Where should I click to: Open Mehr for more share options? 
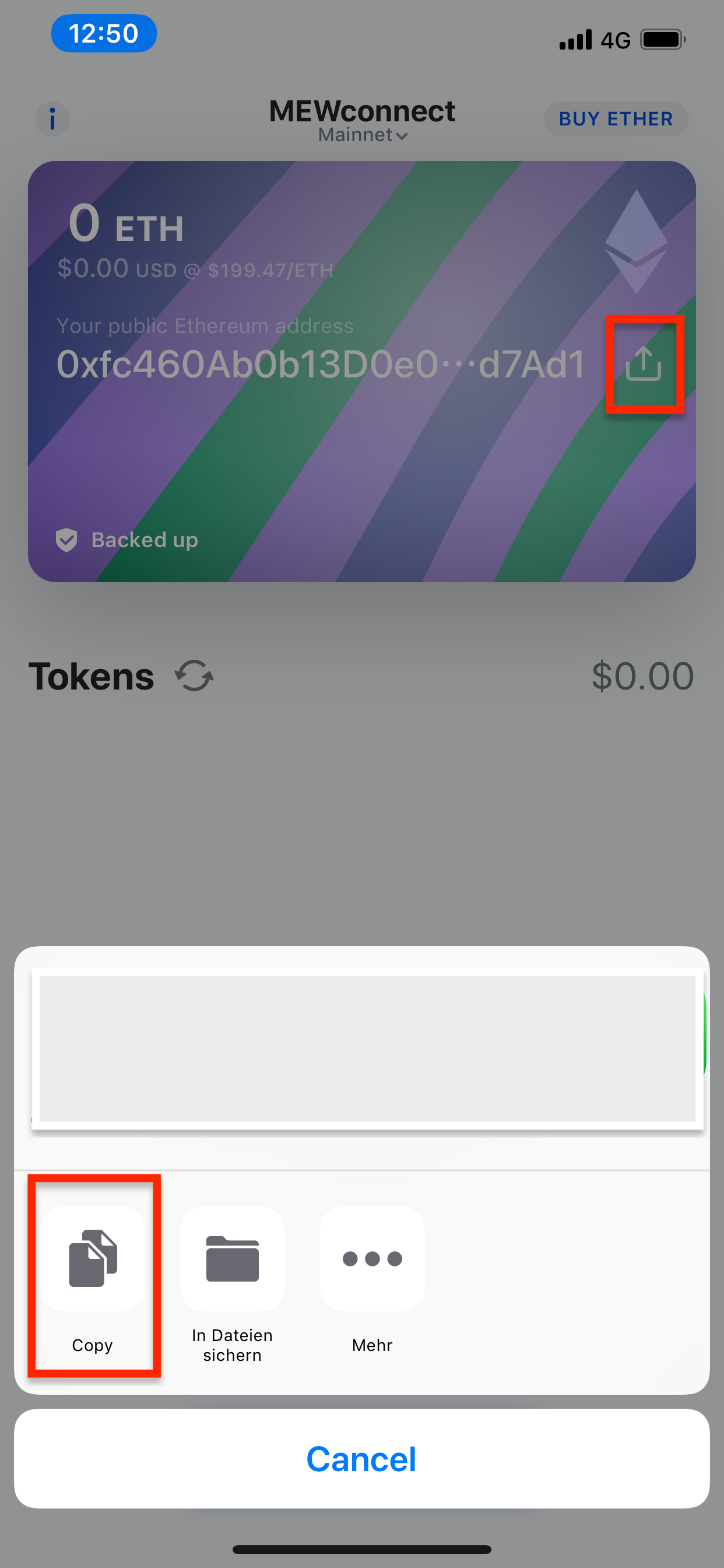(x=372, y=1259)
